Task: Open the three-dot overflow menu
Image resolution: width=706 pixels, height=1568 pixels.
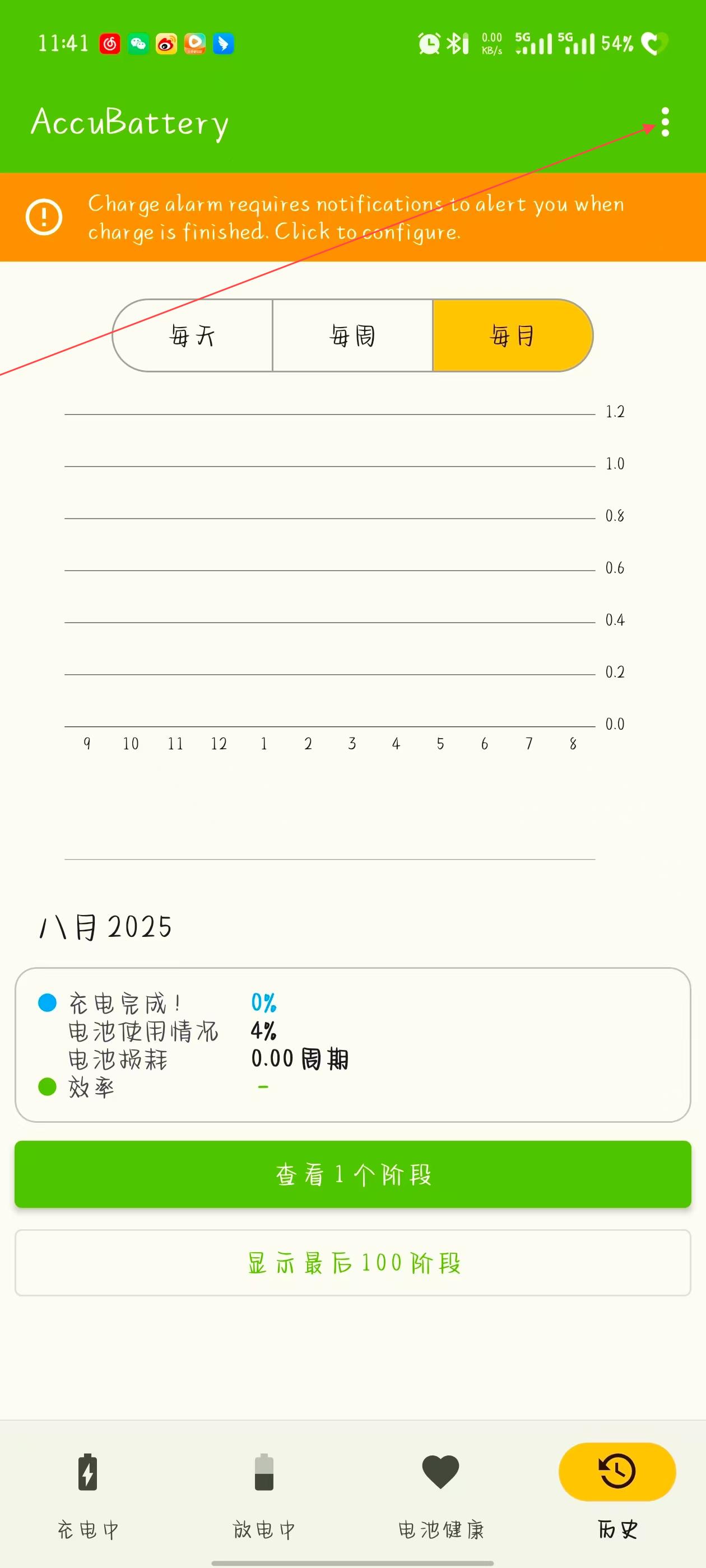Action: click(x=665, y=122)
